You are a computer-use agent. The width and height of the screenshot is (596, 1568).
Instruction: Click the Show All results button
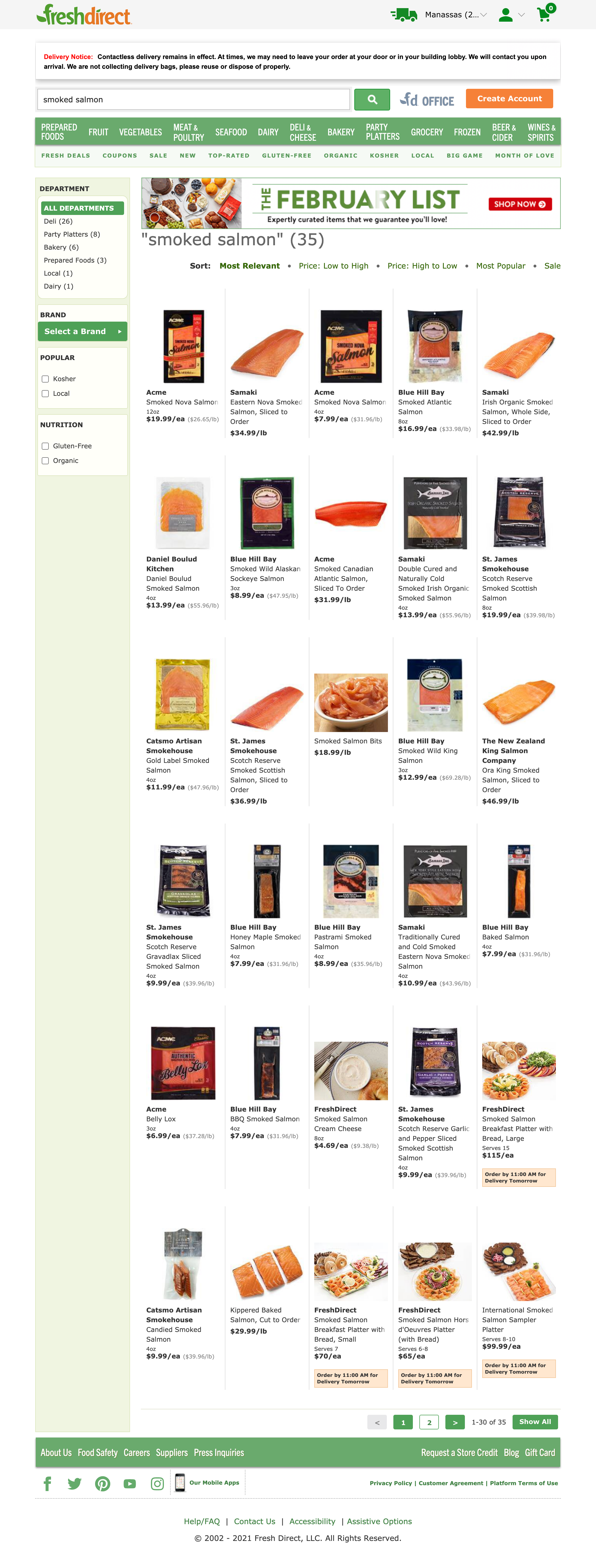[535, 1421]
